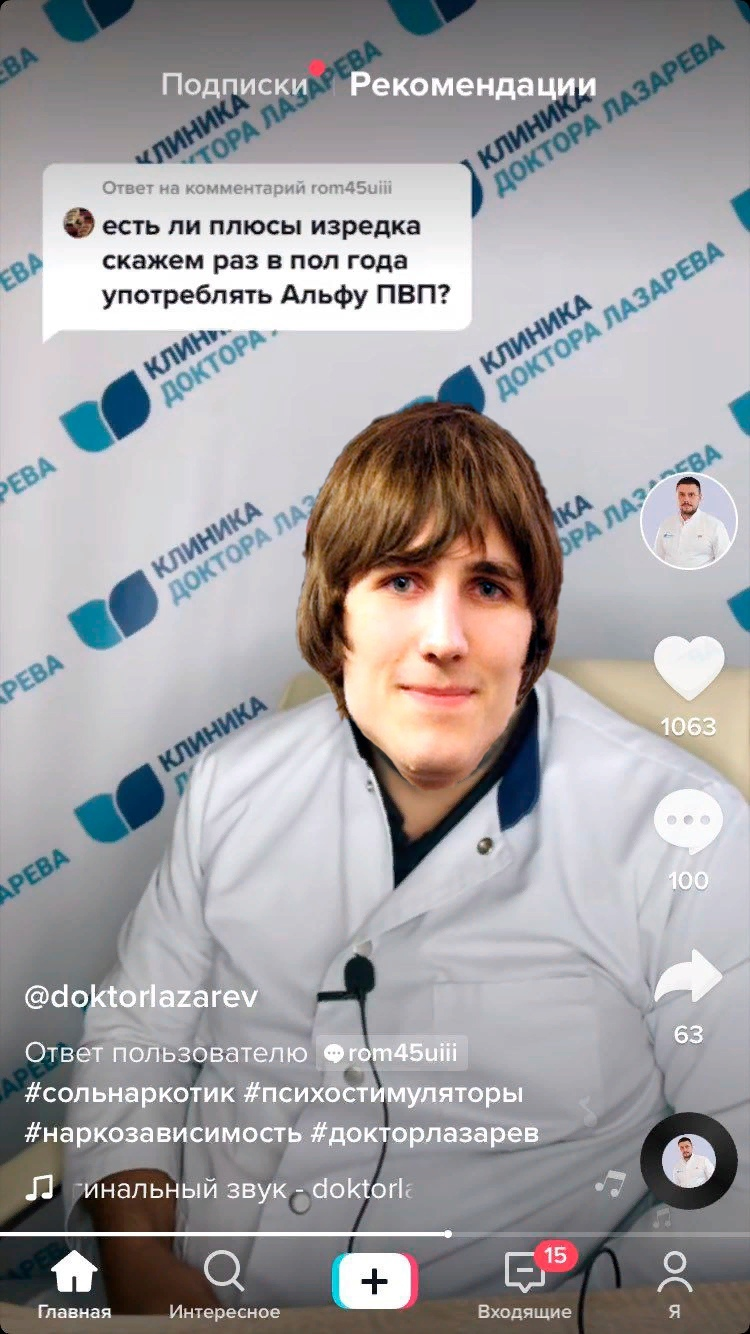Open the Я profile tab
The image size is (750, 1334).
pos(675,1285)
